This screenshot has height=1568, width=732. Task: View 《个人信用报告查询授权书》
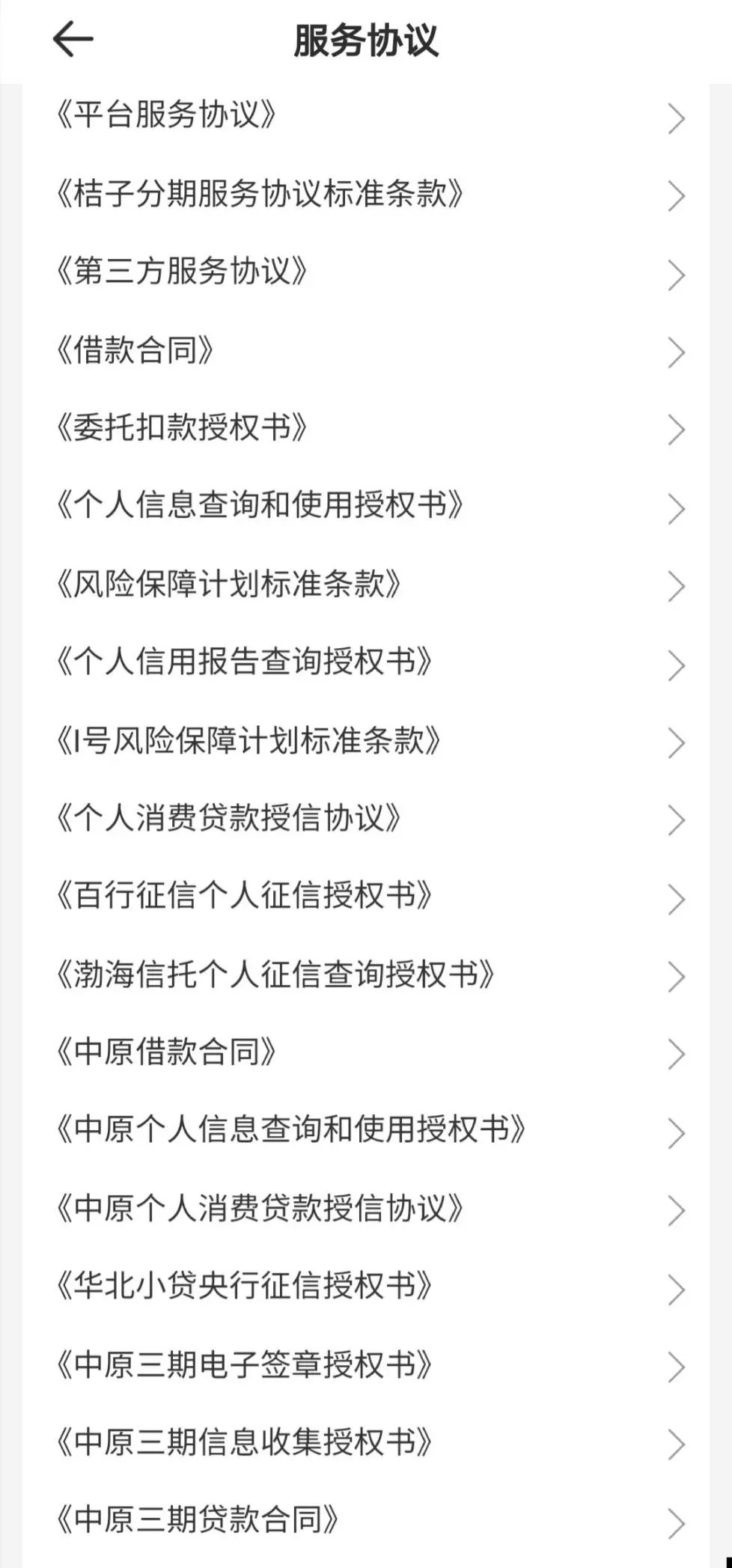tap(244, 662)
